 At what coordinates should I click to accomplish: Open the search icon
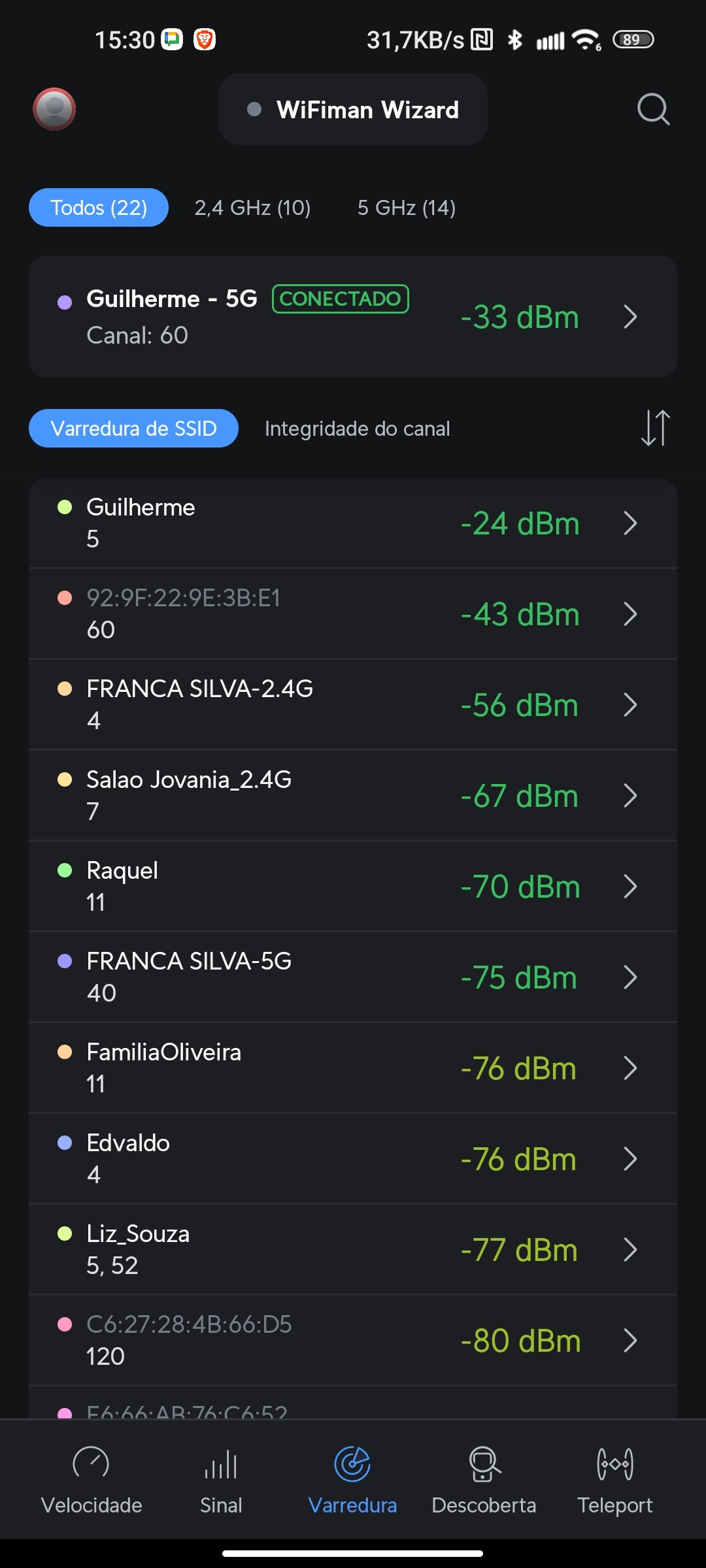653,109
